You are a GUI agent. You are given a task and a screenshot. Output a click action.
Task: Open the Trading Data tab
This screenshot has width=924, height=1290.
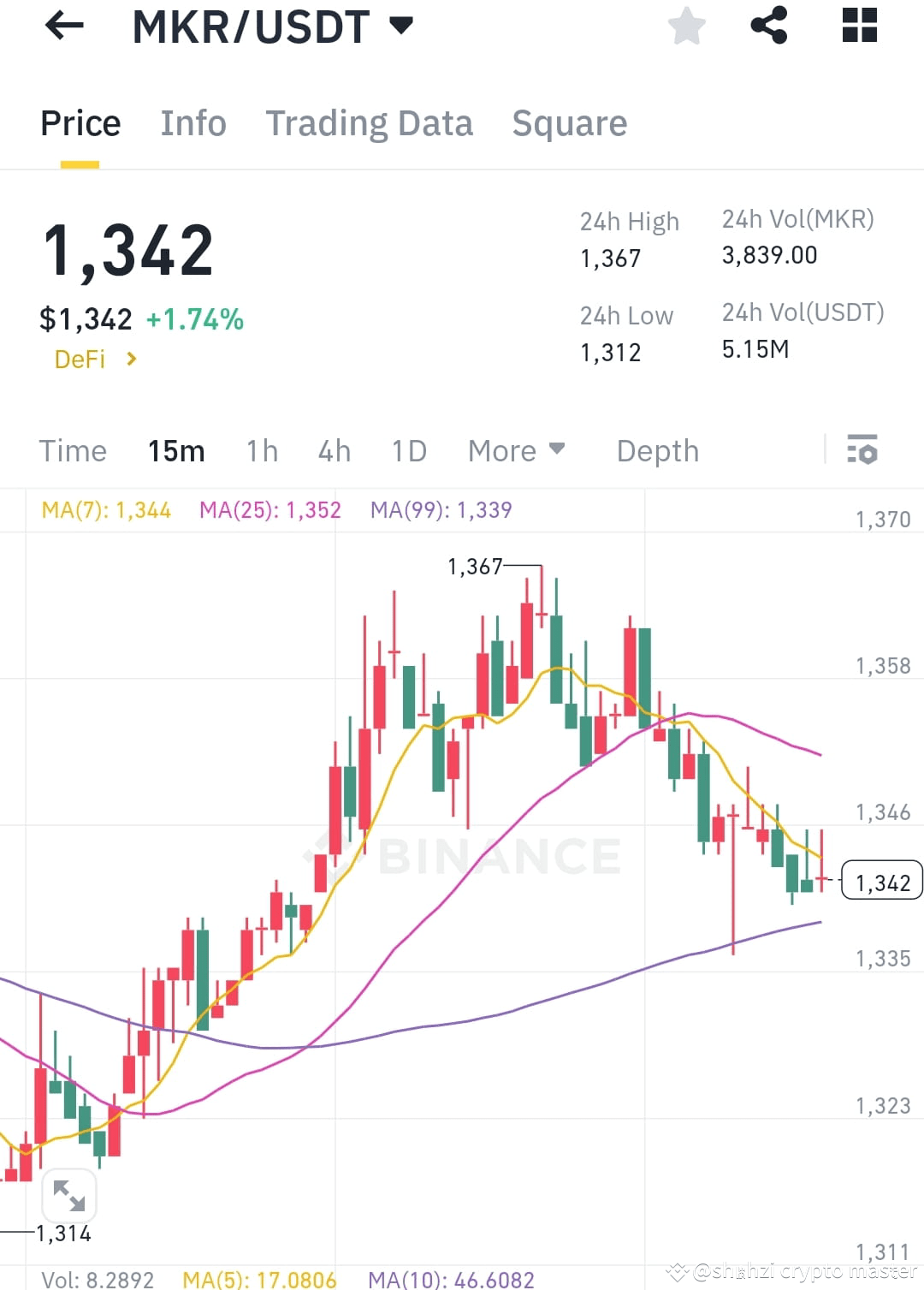(x=370, y=123)
